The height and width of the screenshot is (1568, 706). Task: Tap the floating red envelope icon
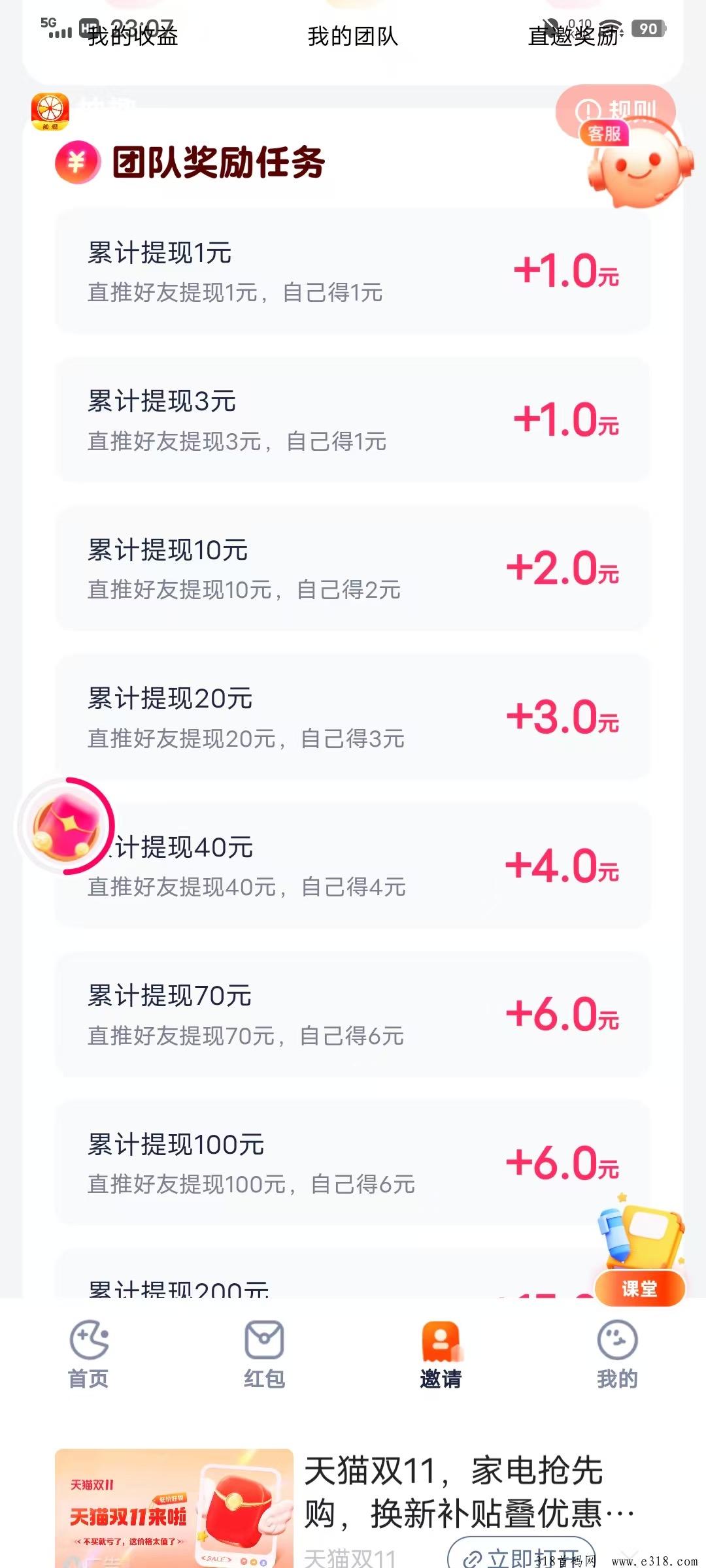65,826
